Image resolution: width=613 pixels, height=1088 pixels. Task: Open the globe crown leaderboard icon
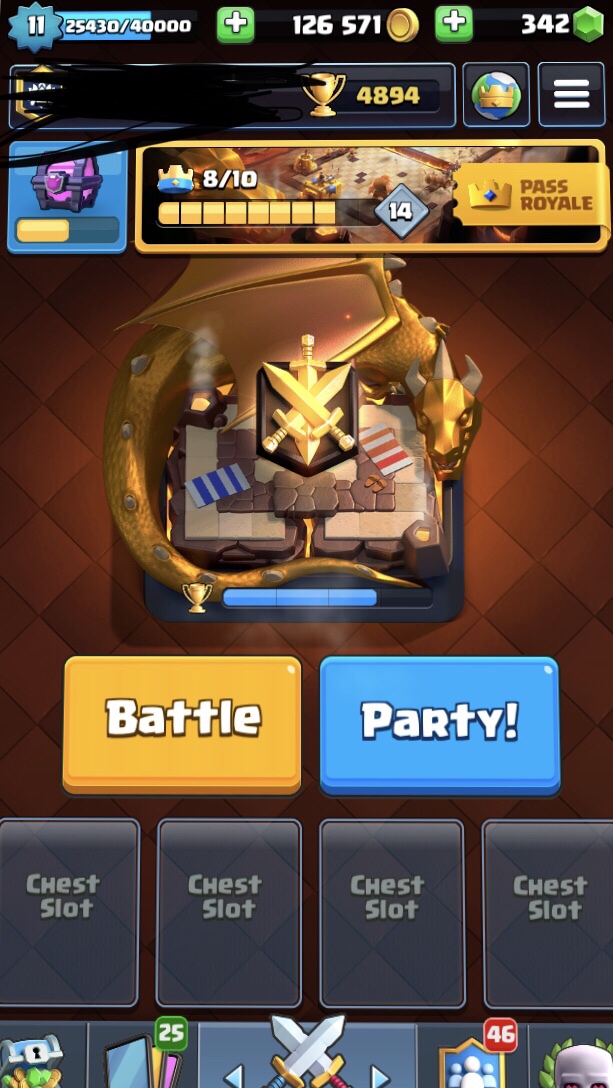coord(496,94)
